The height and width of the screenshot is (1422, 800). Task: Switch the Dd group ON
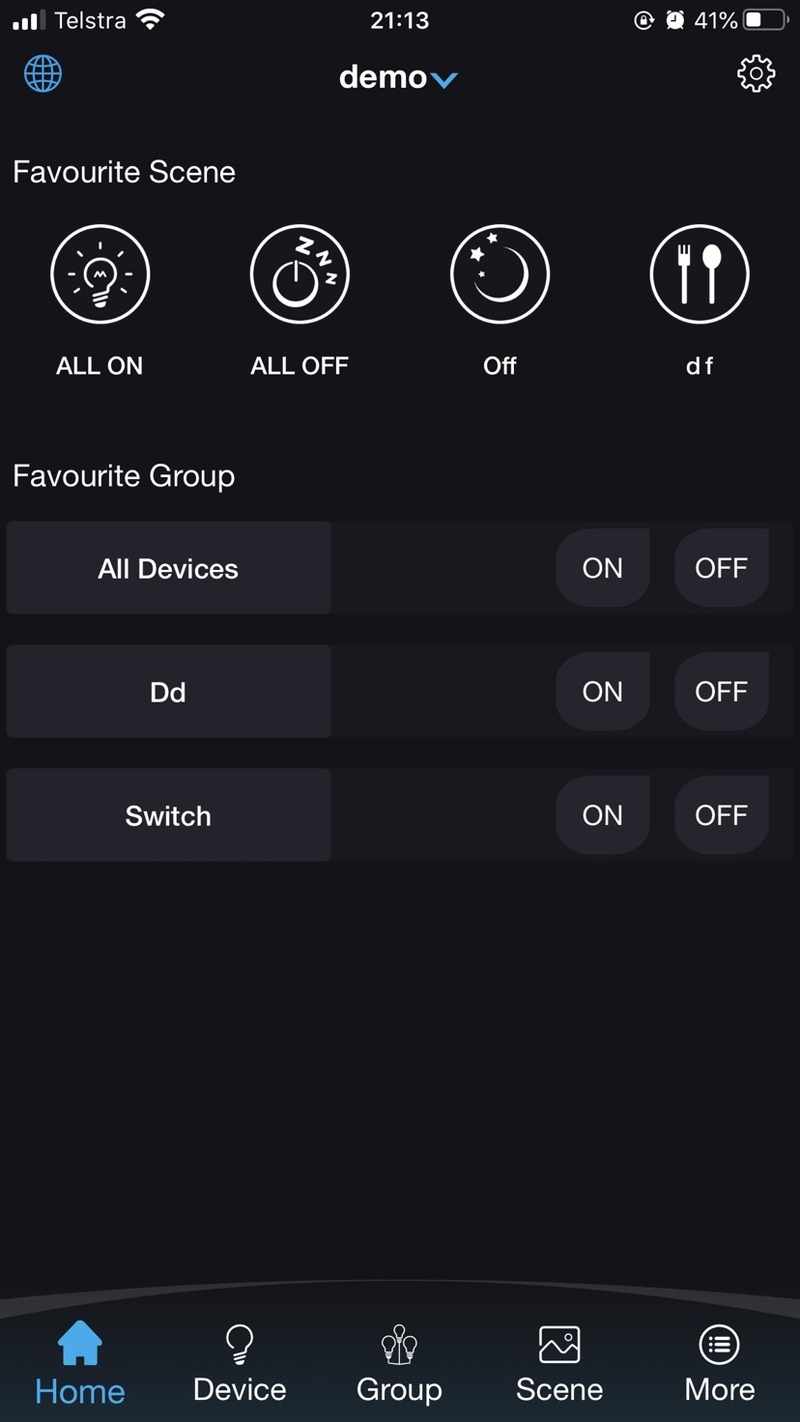tap(602, 692)
